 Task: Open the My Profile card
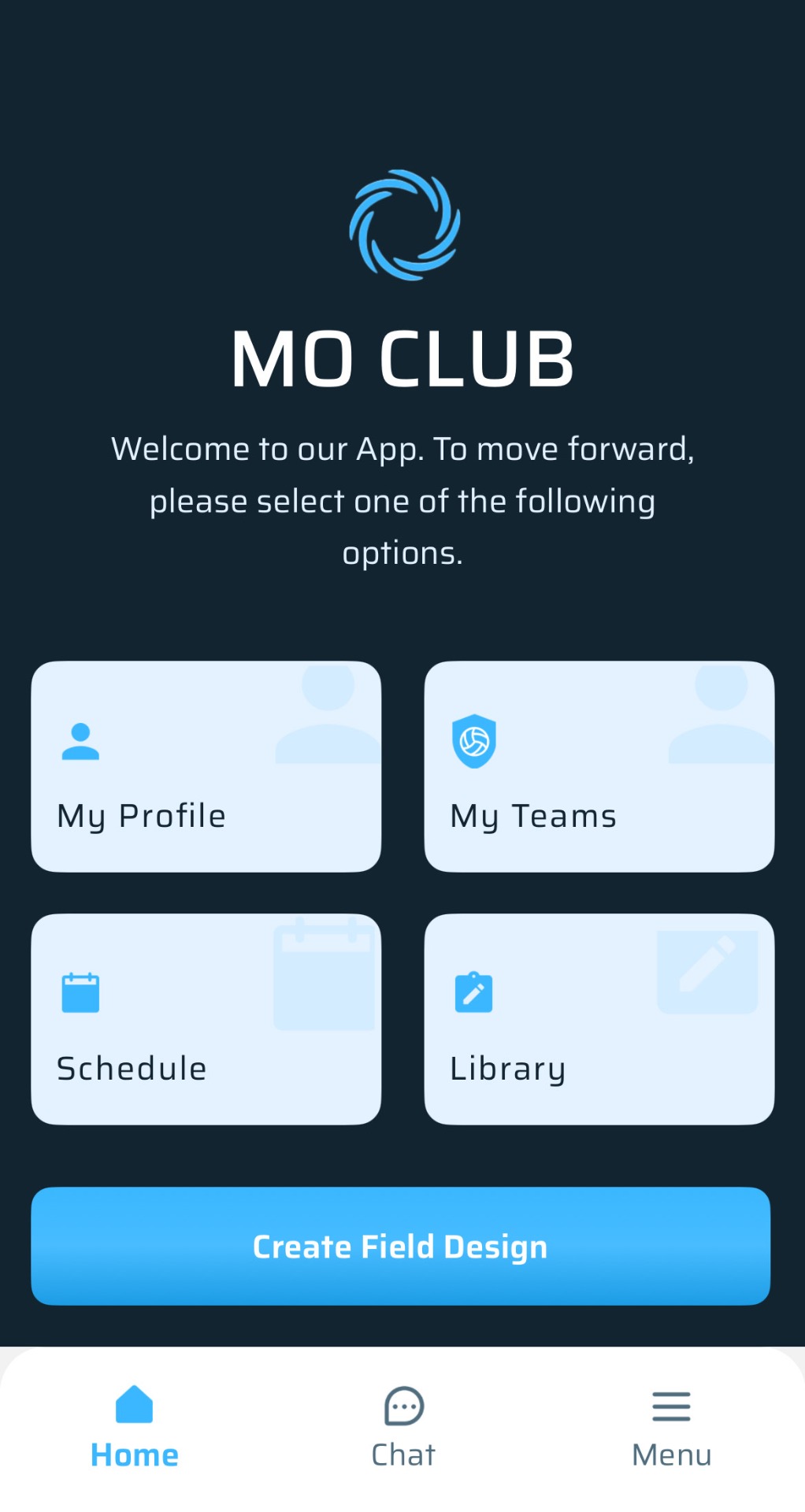pos(206,766)
